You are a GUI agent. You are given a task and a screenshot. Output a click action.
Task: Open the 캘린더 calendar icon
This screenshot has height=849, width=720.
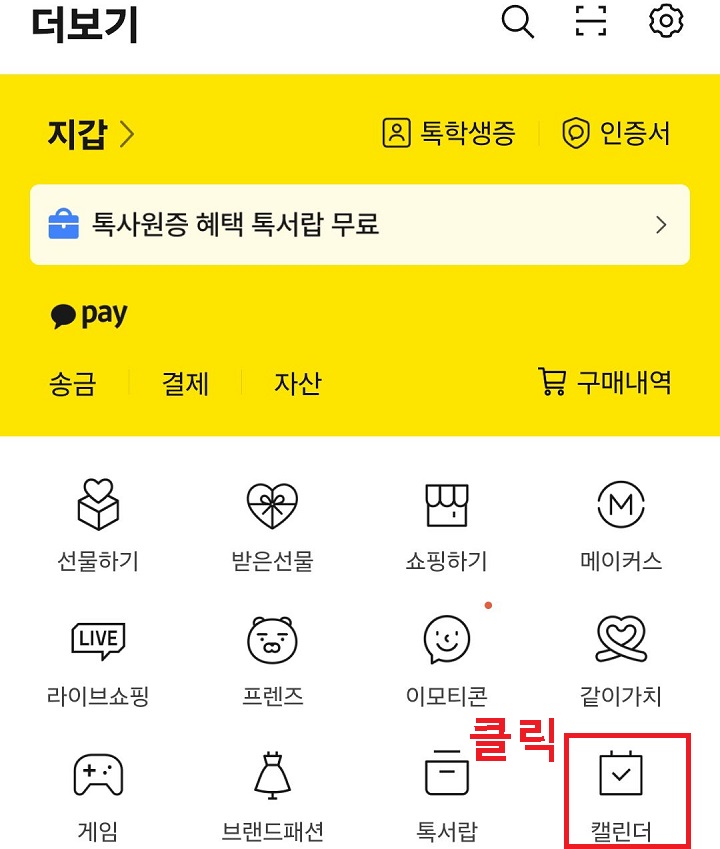click(x=622, y=780)
